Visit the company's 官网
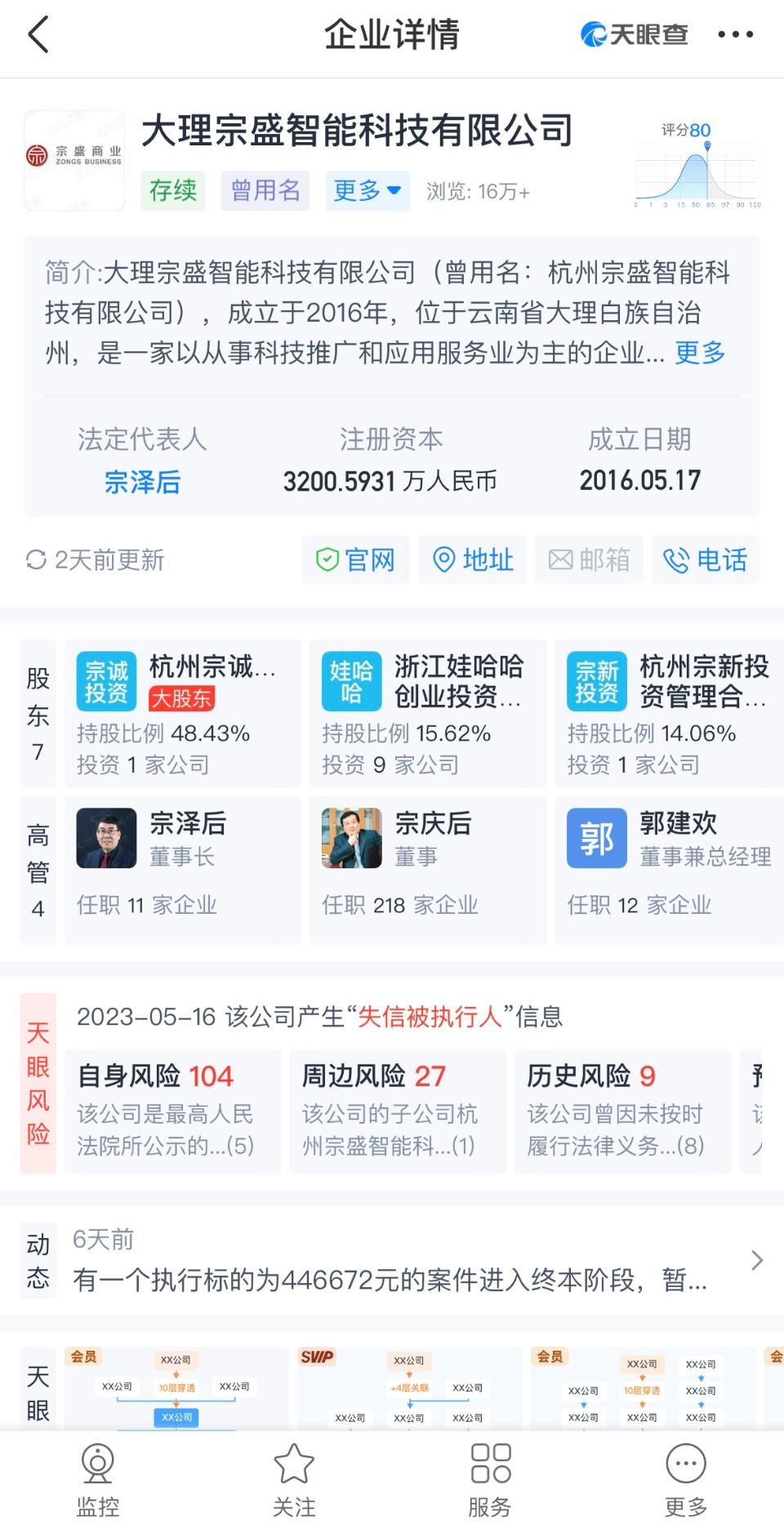 [x=356, y=560]
